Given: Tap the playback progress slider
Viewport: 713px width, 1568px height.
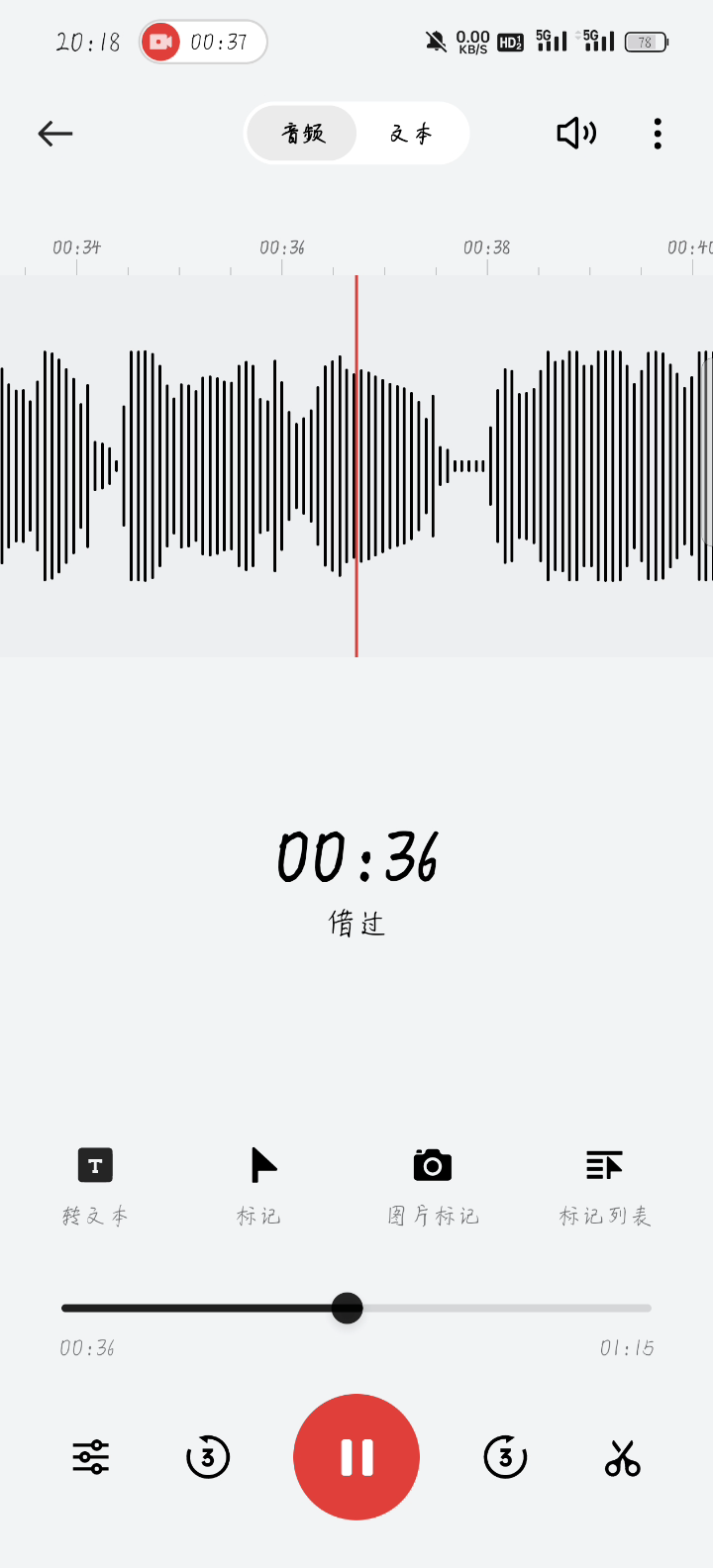Looking at the screenshot, I should tap(356, 1309).
